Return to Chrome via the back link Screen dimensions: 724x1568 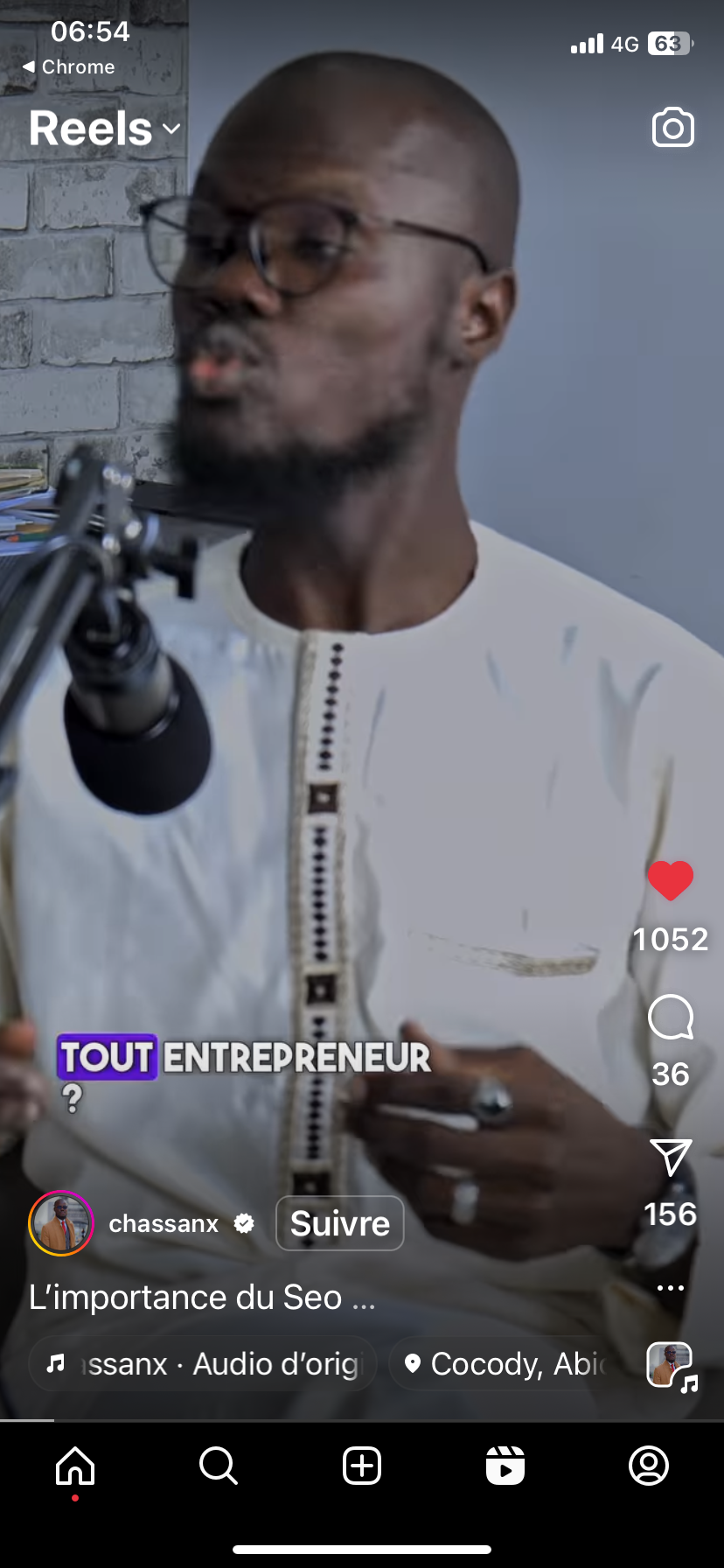click(x=68, y=66)
